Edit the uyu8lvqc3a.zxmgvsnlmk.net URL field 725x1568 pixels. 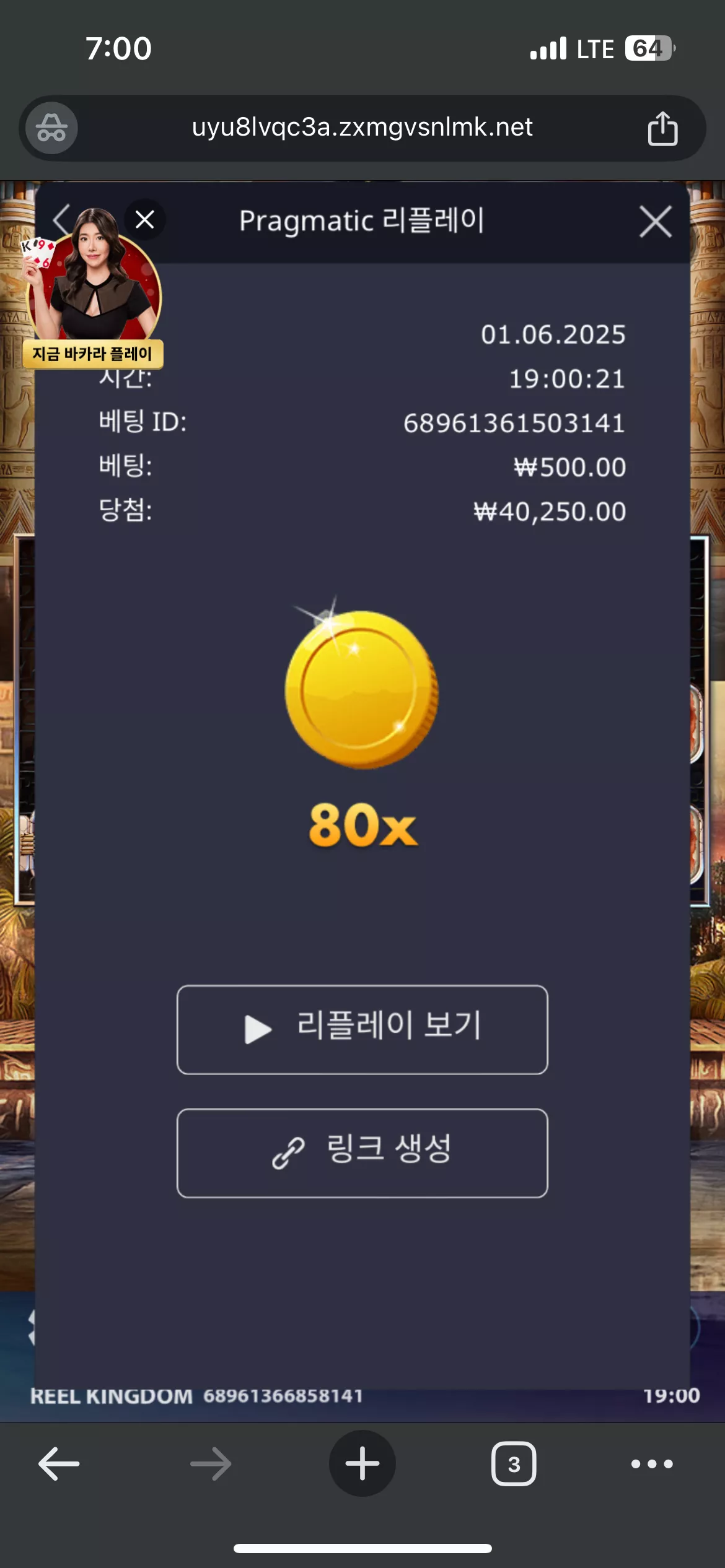[x=362, y=128]
